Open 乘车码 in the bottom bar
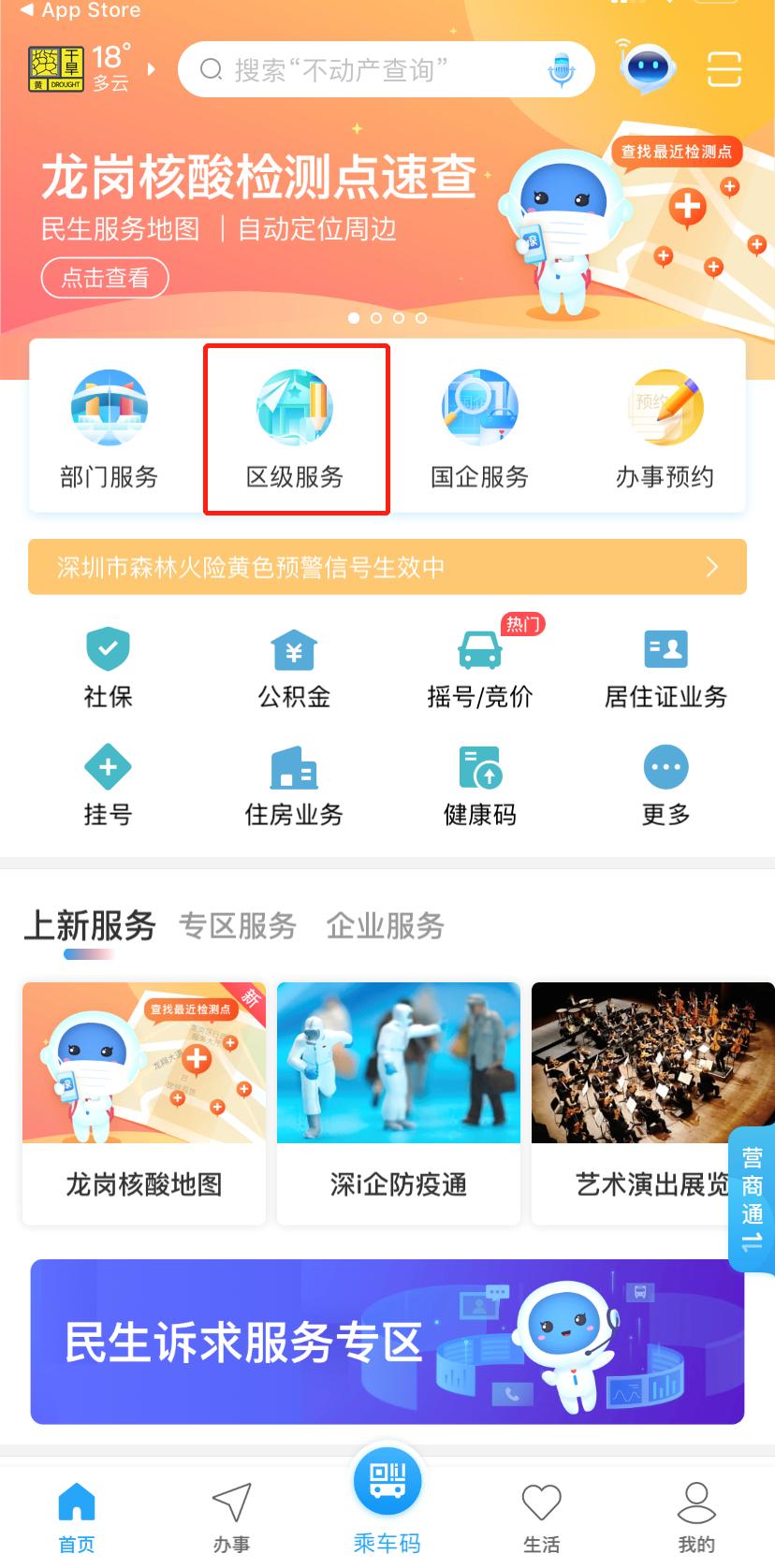Viewport: 775px width, 1568px height. tap(387, 1499)
